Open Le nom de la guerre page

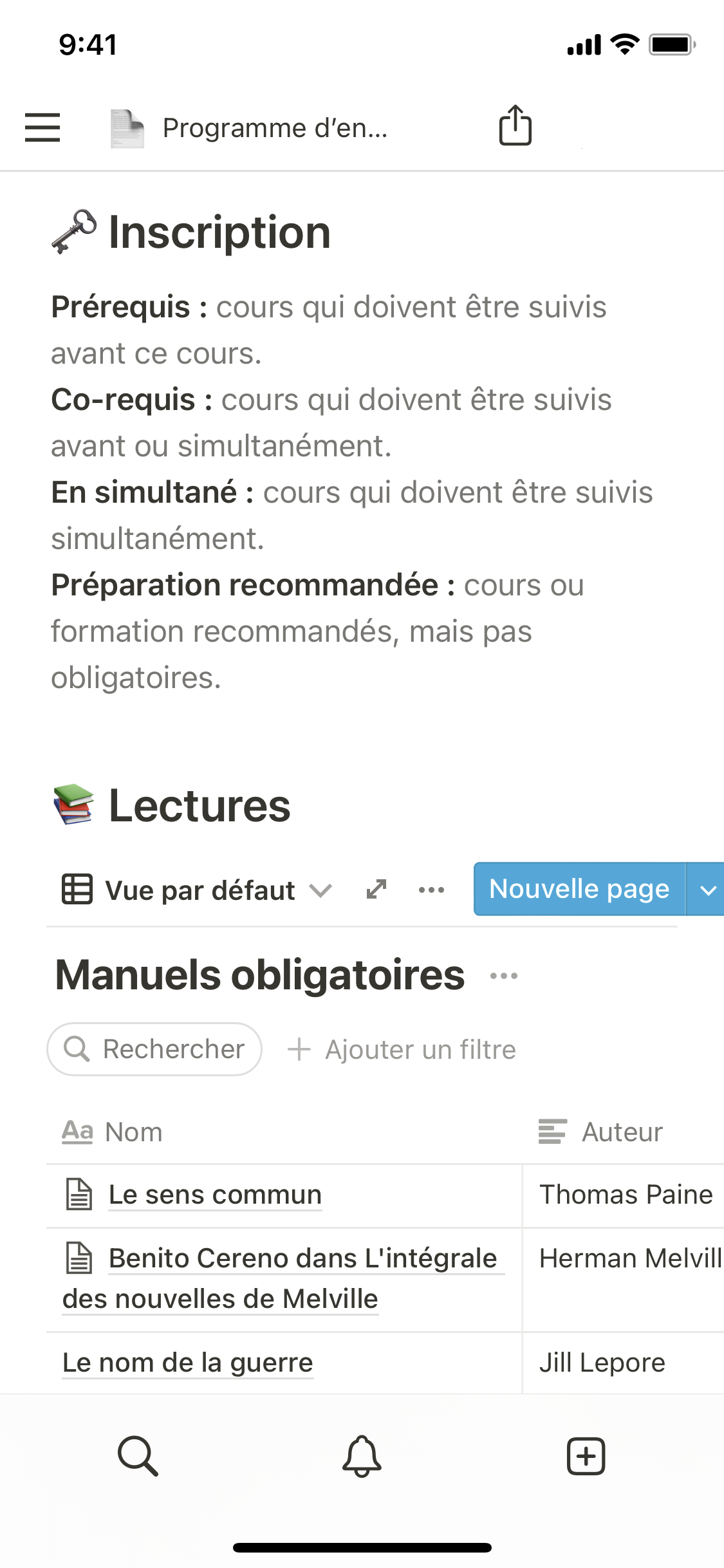pyautogui.click(x=188, y=1362)
